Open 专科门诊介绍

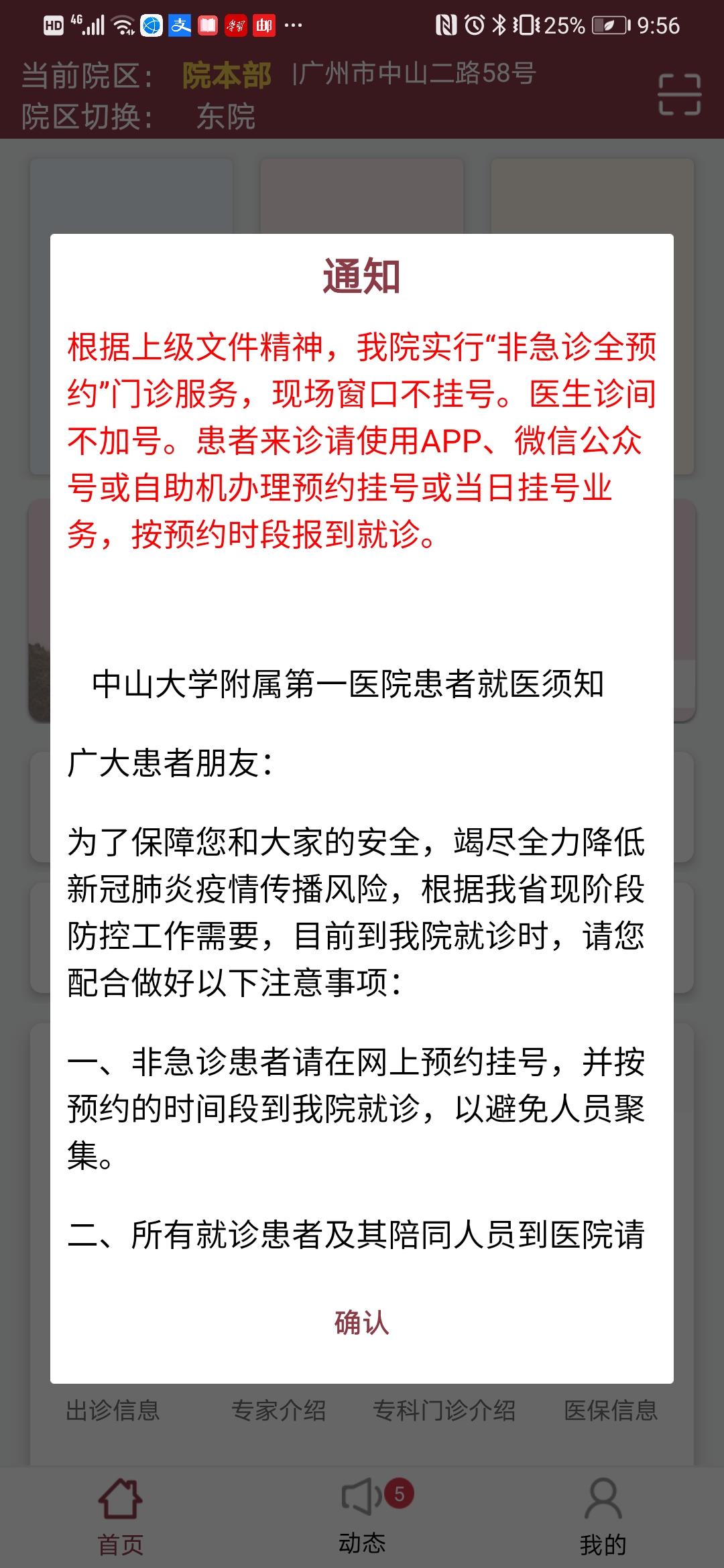pos(444,1411)
